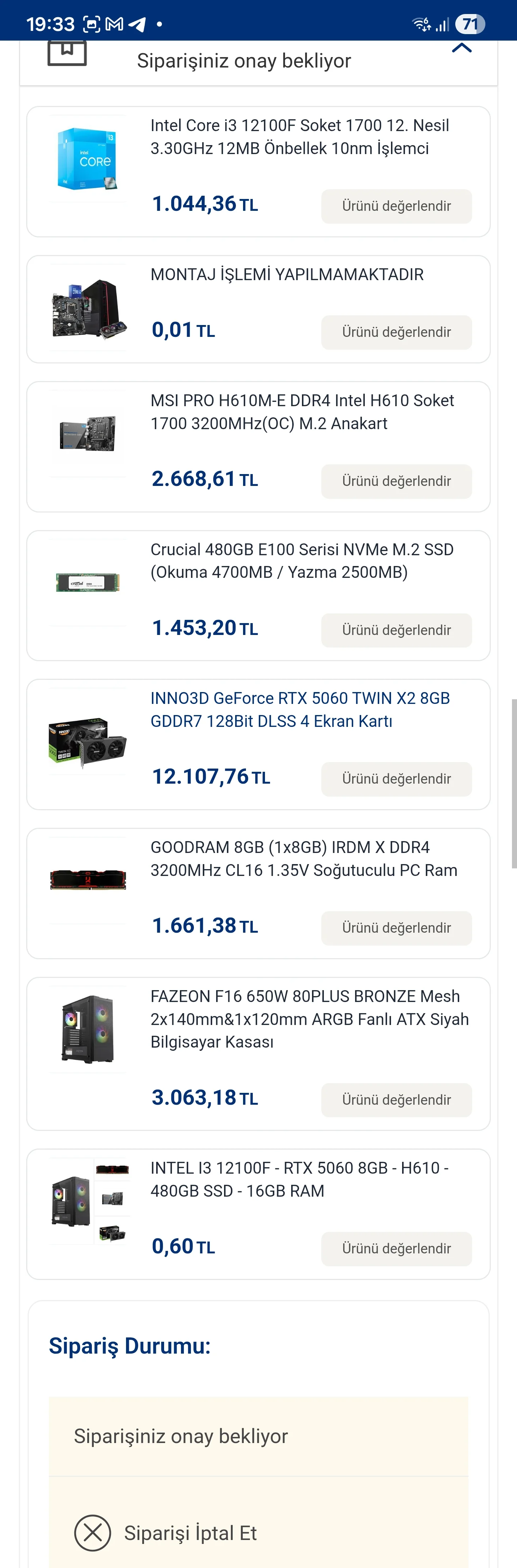
Task: Collapse the order details chevron
Action: [x=462, y=48]
